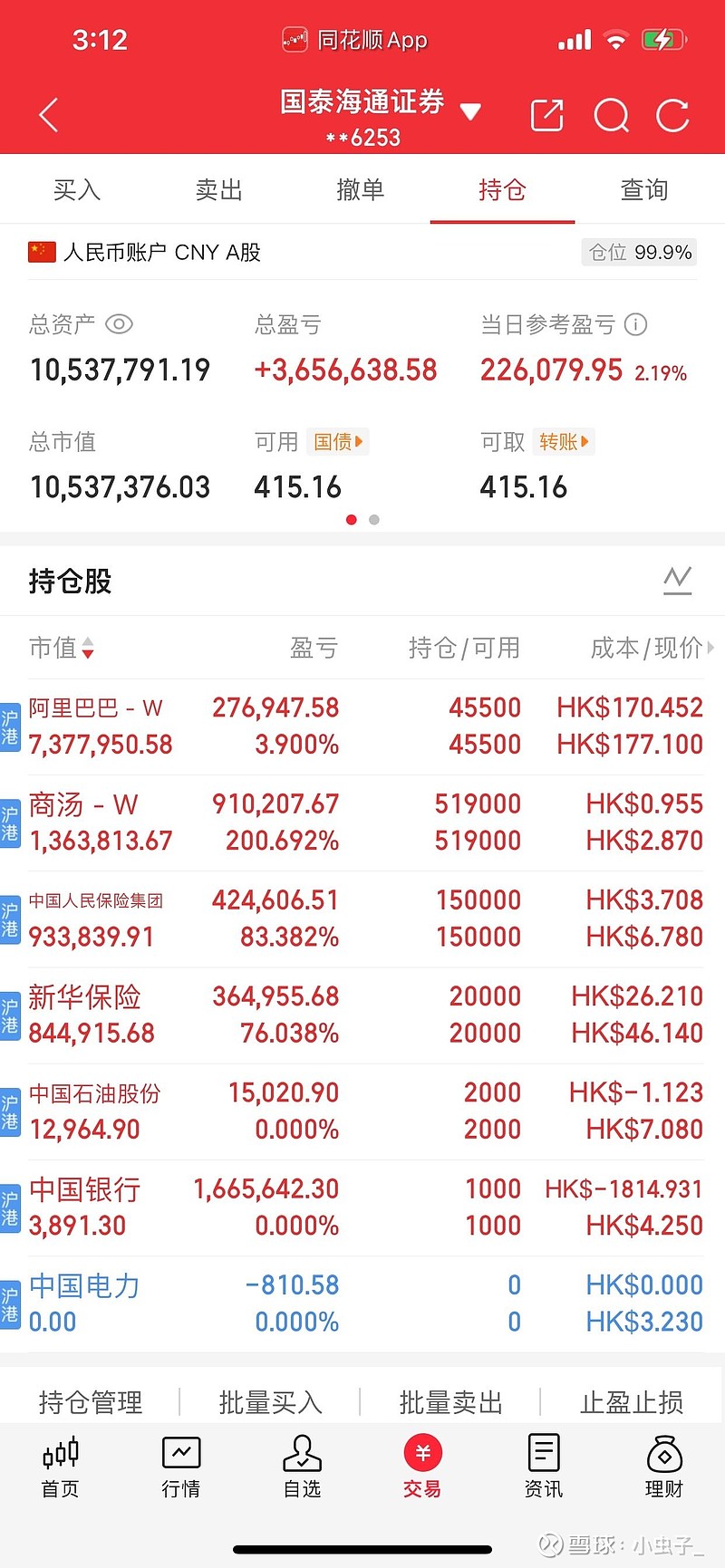Open the holdings chart icon

[677, 580]
